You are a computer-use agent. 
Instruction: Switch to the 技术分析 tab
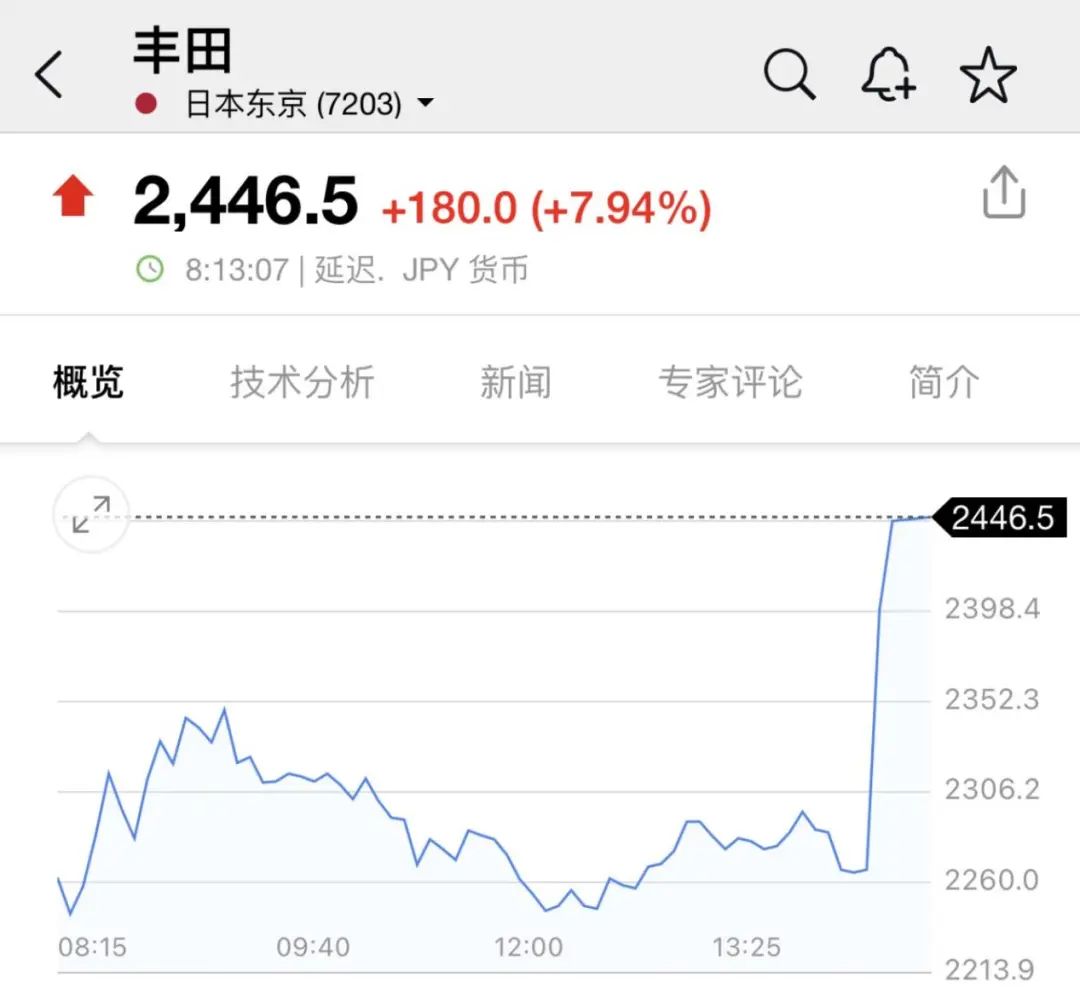click(302, 382)
